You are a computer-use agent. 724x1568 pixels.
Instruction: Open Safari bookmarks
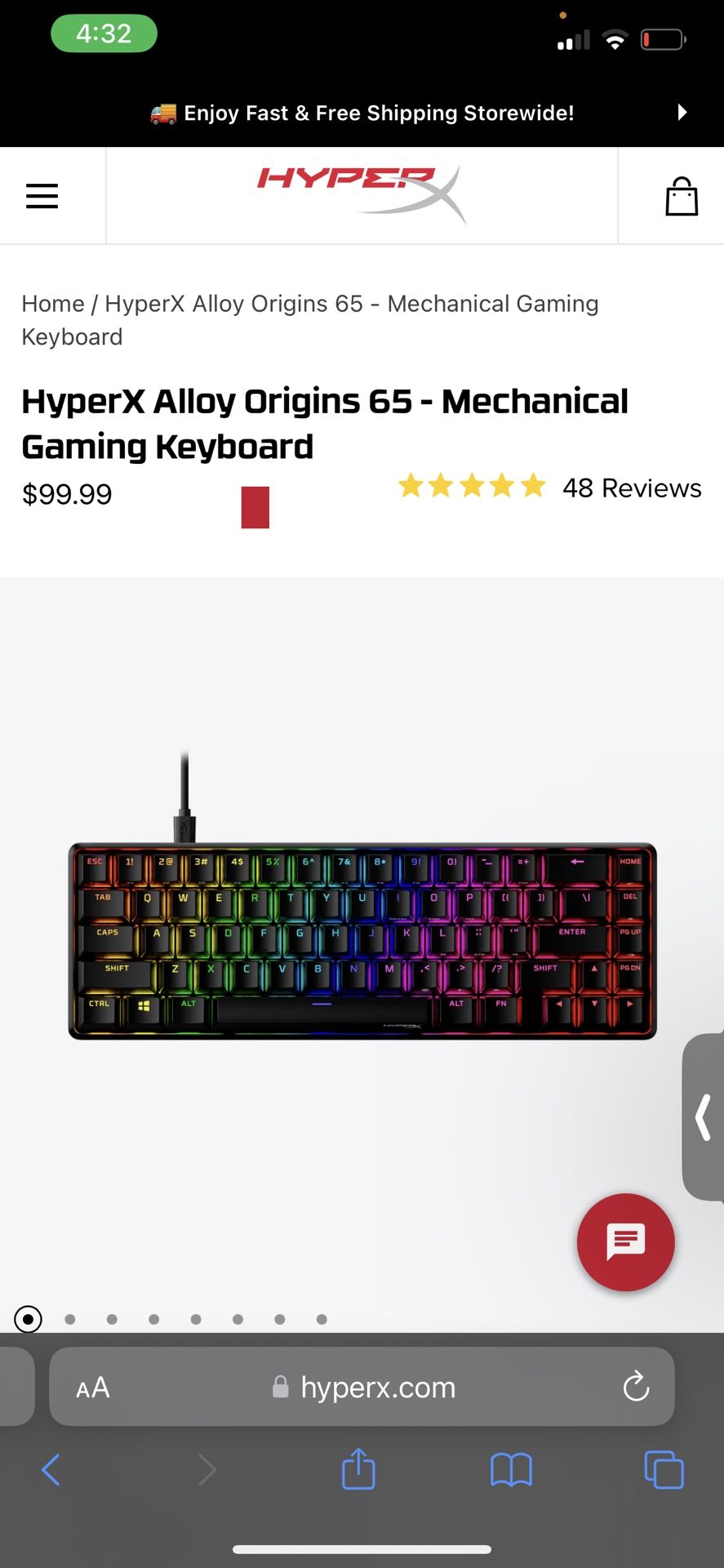pos(511,1470)
